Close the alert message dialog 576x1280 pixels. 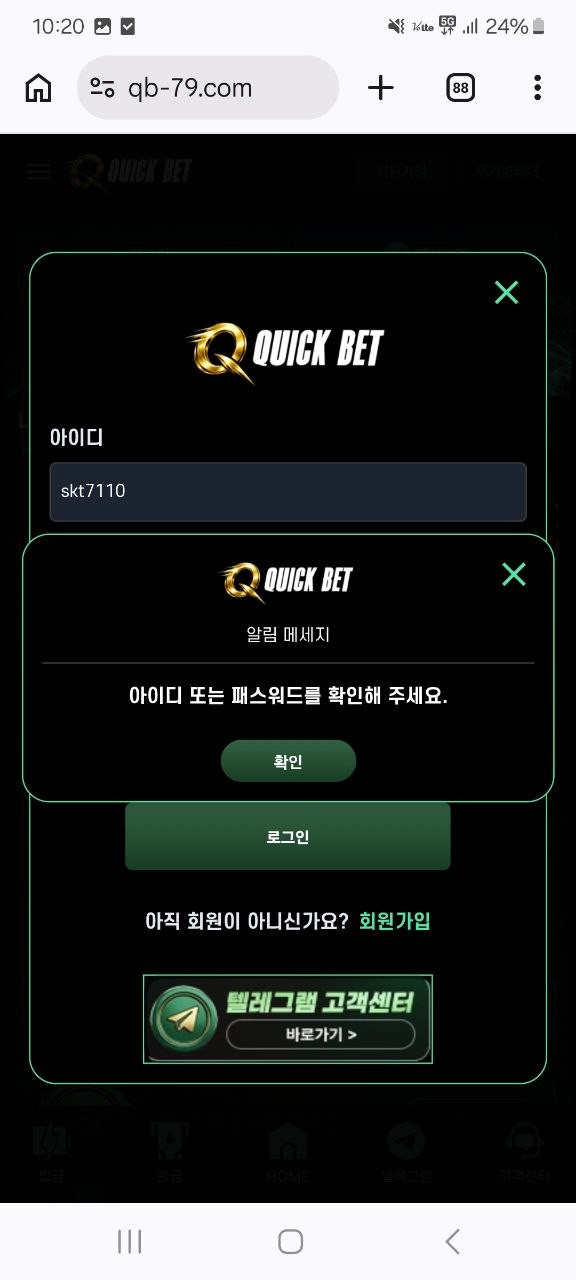point(513,574)
